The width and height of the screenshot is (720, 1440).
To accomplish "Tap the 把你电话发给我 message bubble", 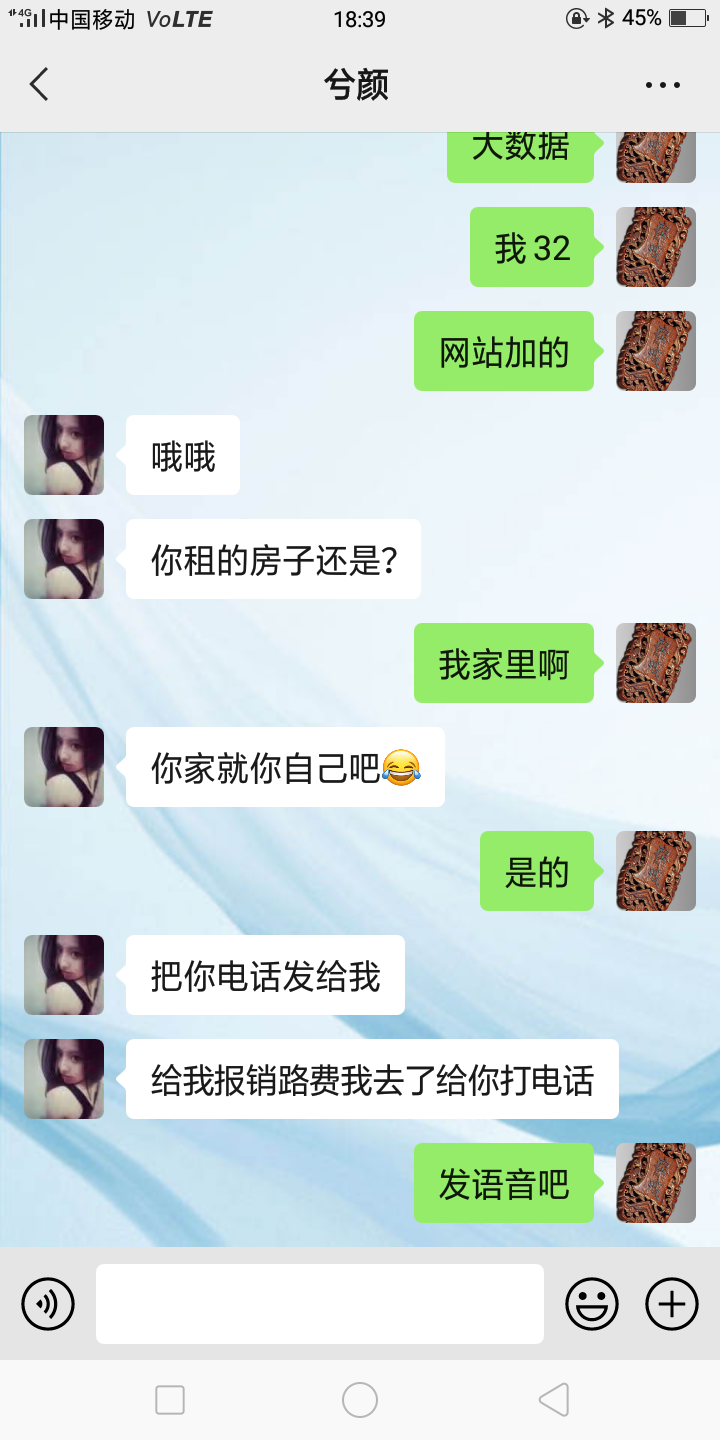I will (264, 975).
